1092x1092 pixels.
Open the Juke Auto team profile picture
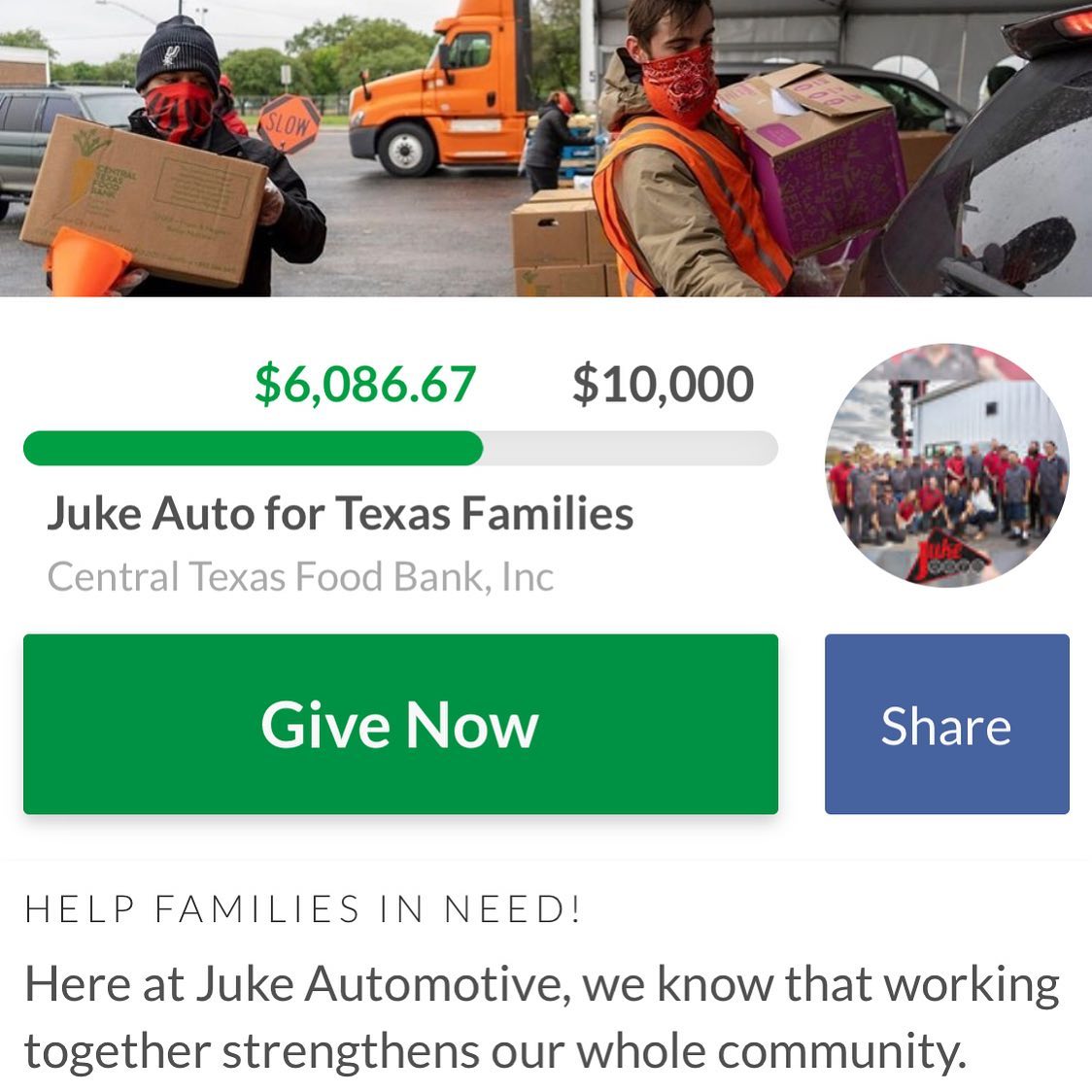(946, 464)
